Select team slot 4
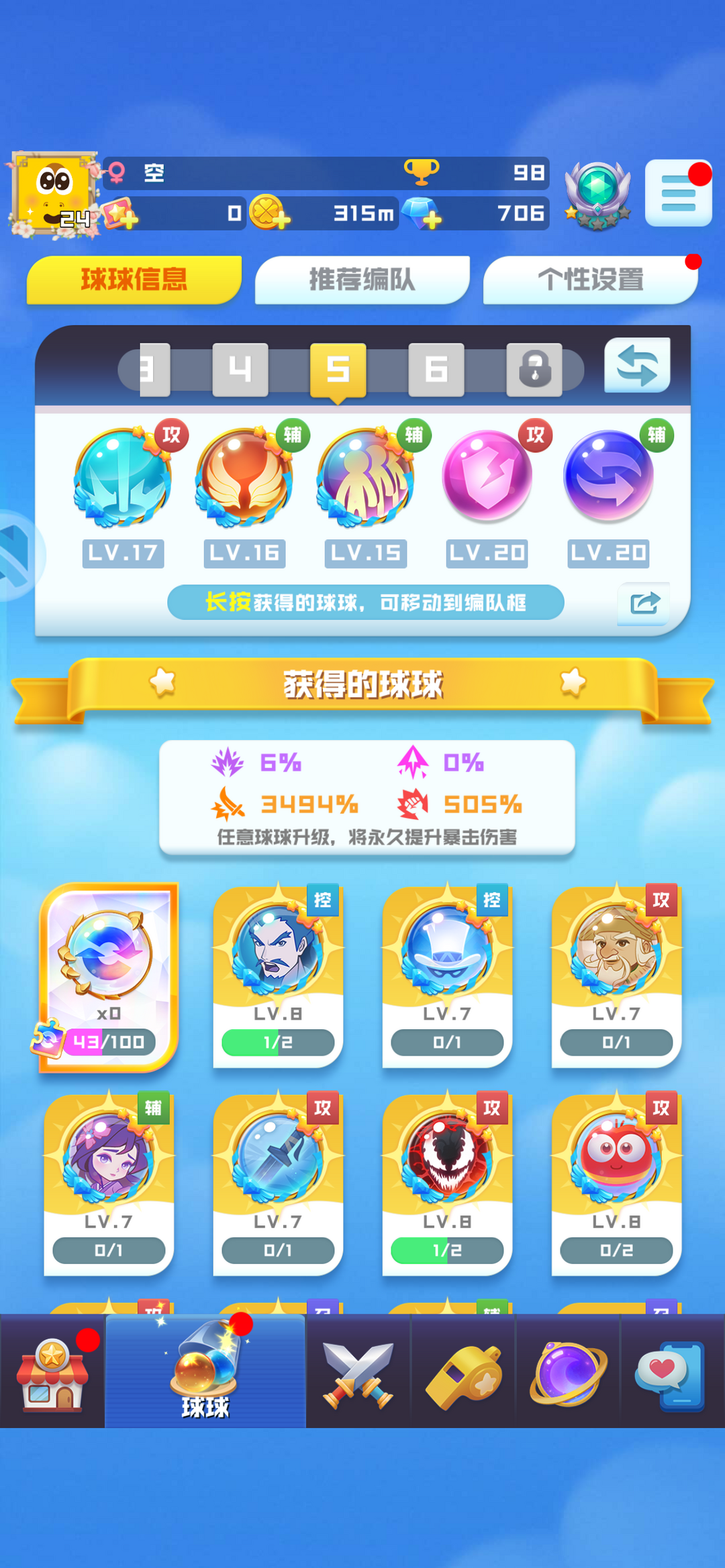The height and width of the screenshot is (1568, 725). coord(240,369)
